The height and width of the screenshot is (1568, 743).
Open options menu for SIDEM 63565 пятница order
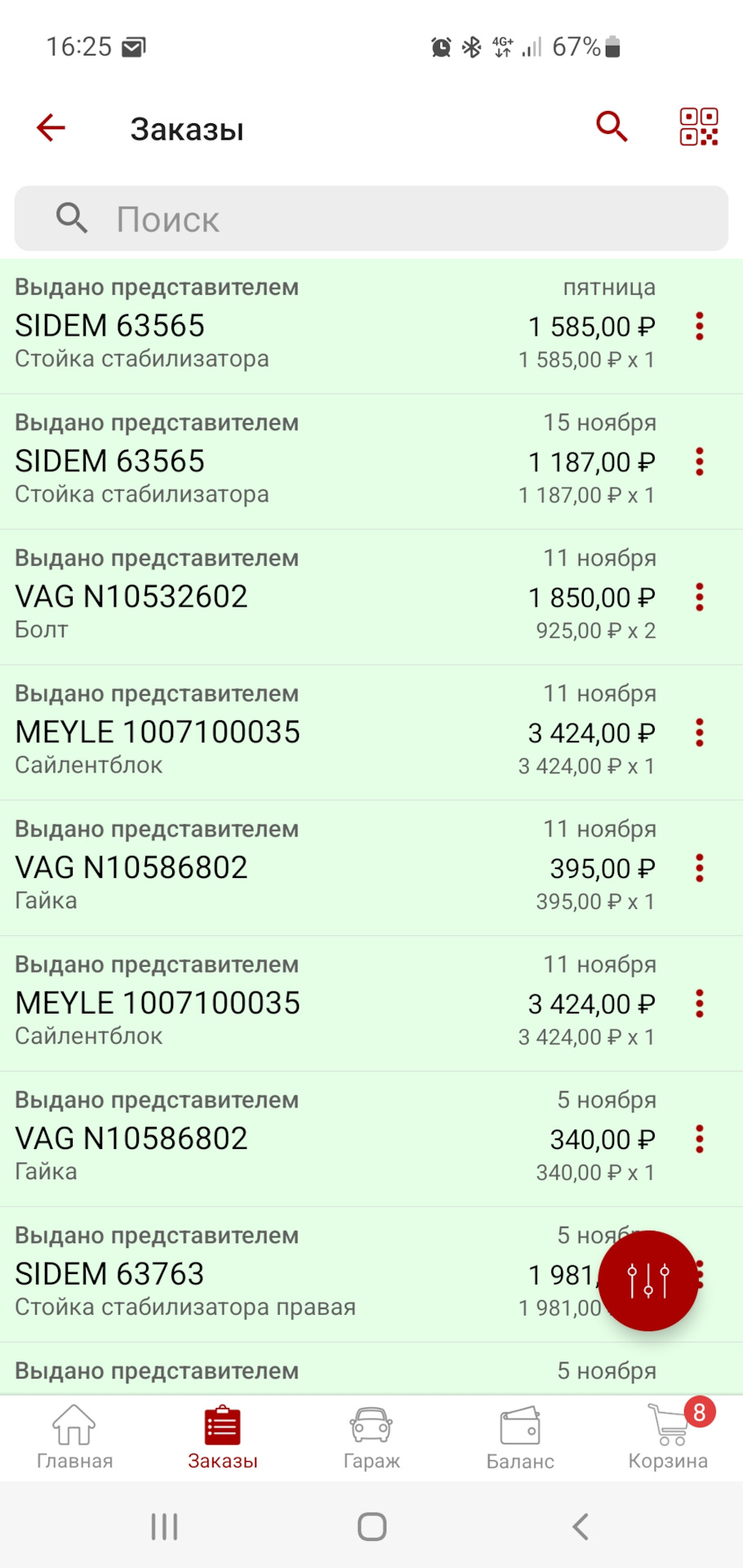coord(700,326)
